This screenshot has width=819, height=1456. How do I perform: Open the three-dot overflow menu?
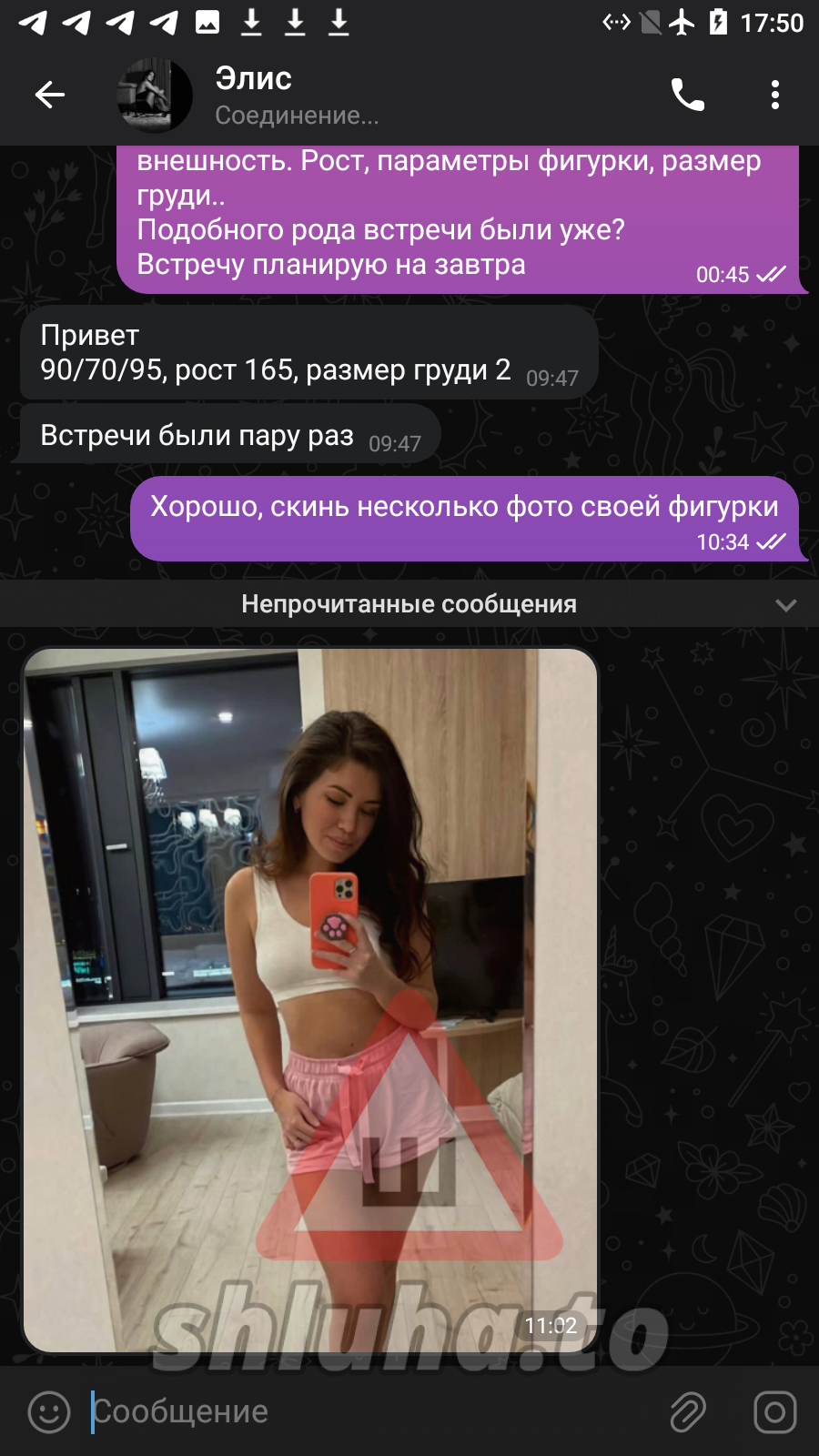(x=774, y=95)
